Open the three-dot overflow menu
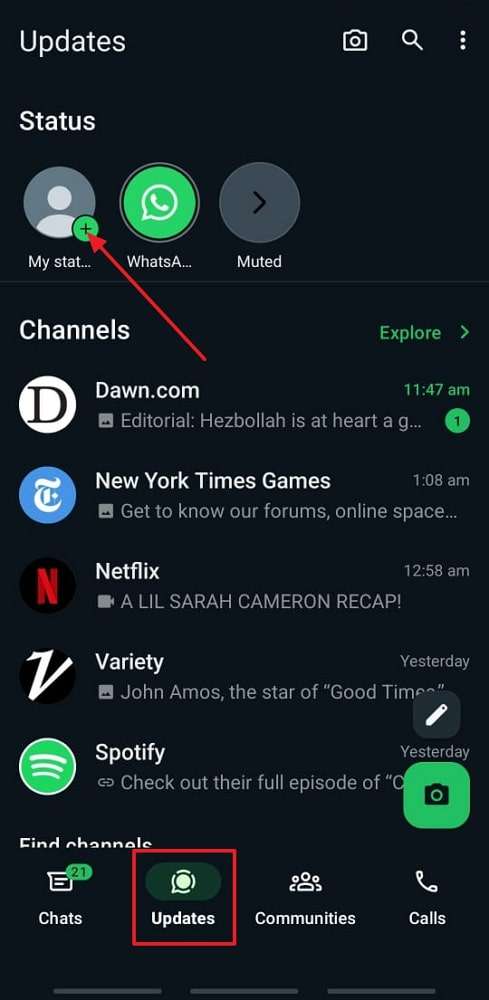Image resolution: width=489 pixels, height=1000 pixels. [x=463, y=41]
